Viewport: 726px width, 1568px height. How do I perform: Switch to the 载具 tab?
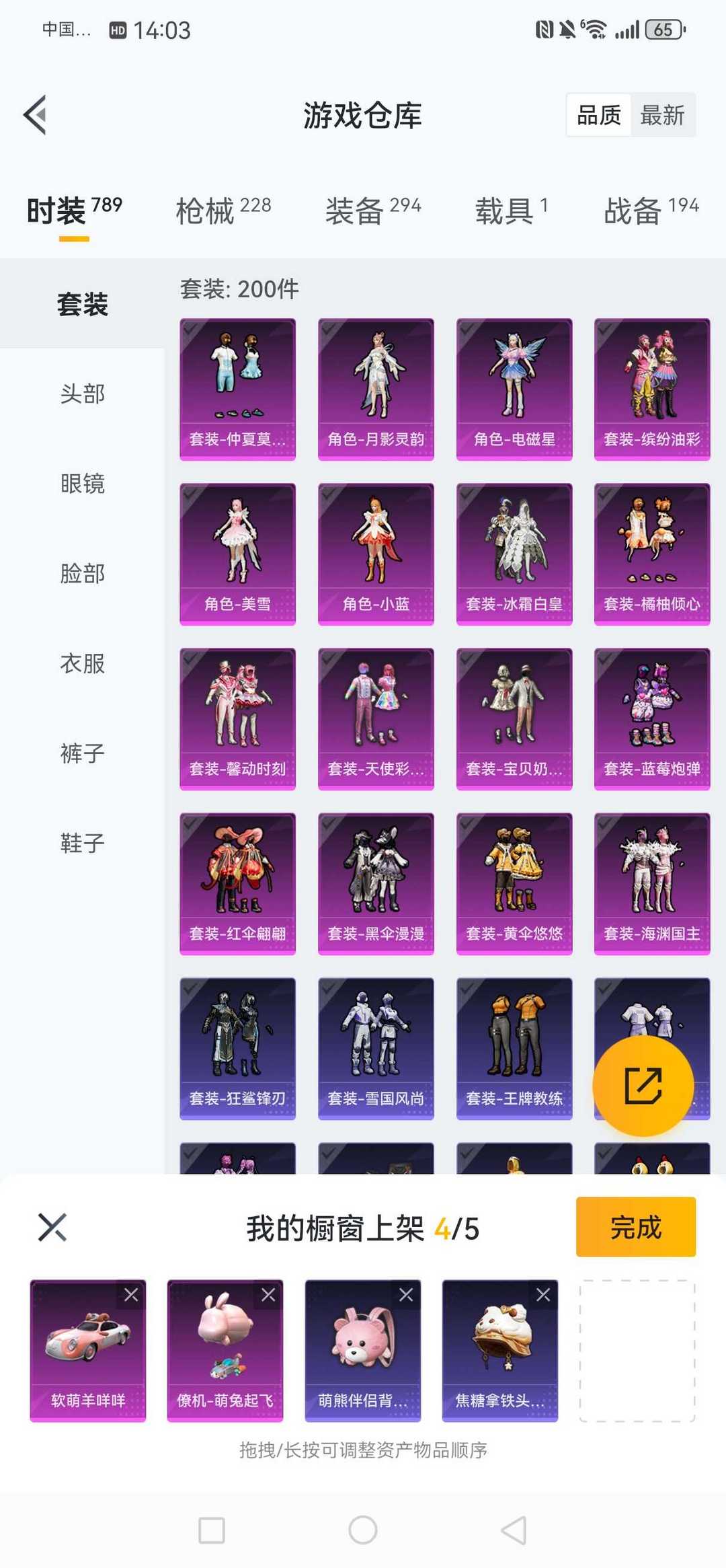click(x=512, y=210)
